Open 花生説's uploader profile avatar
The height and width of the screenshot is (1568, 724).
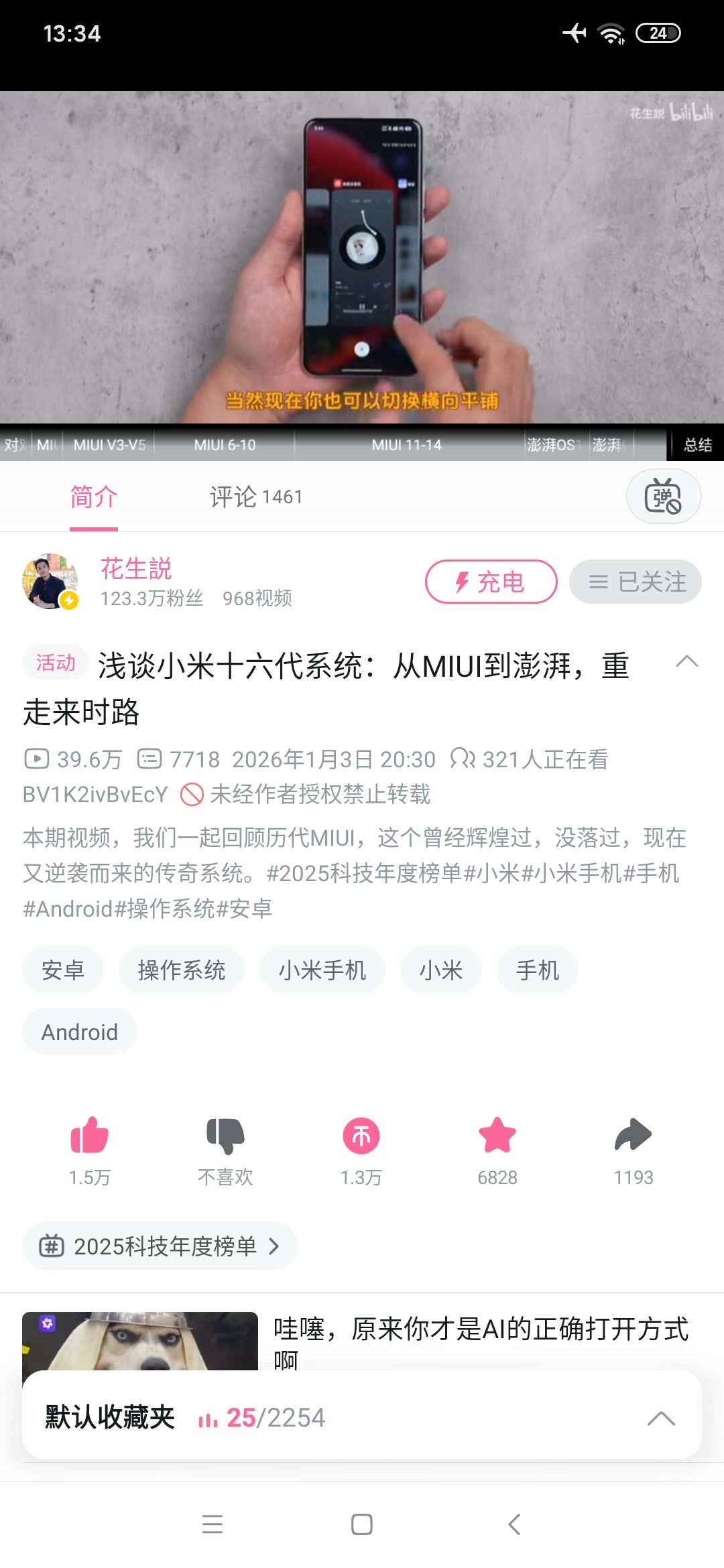tap(50, 581)
